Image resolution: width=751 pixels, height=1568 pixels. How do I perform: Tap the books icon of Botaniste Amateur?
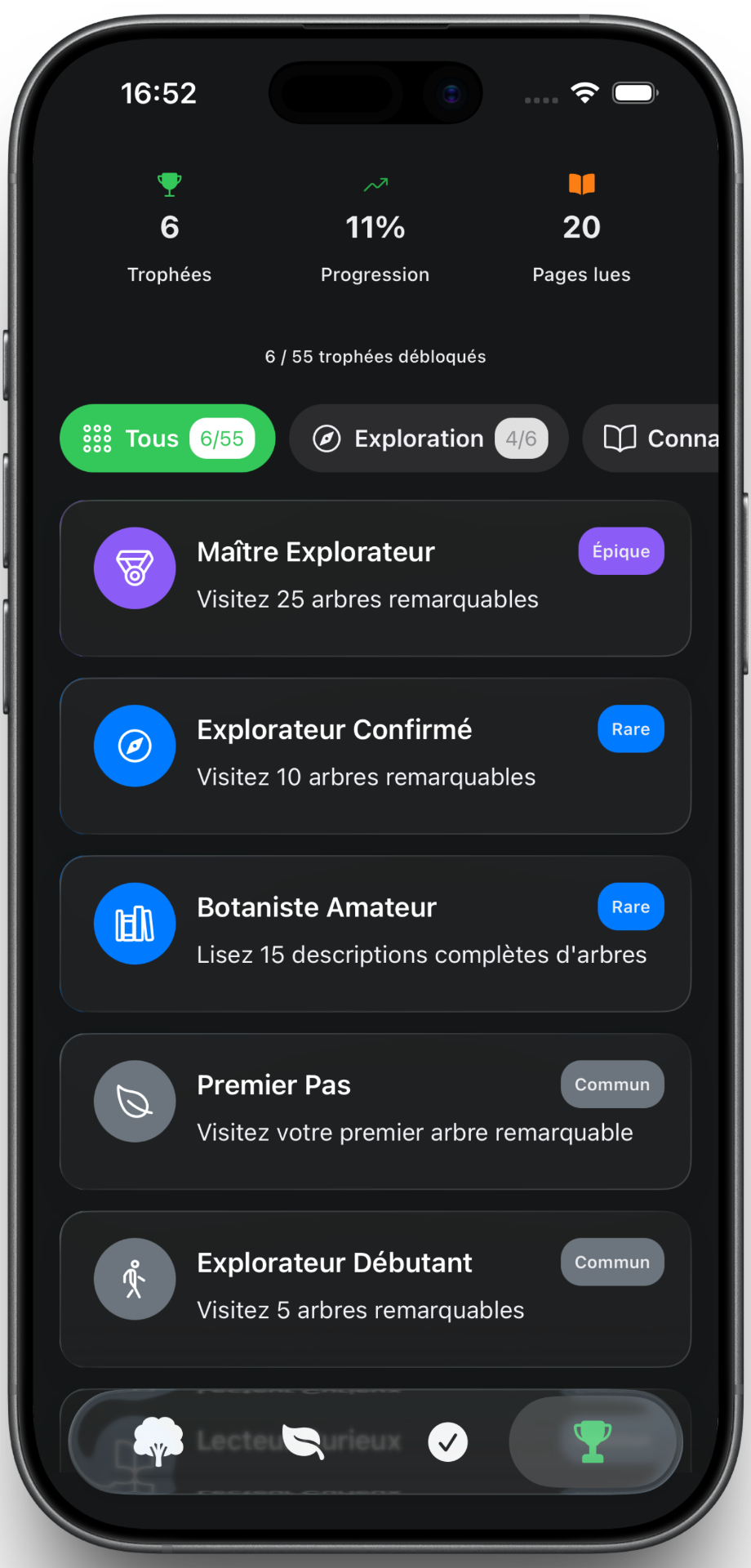click(135, 923)
